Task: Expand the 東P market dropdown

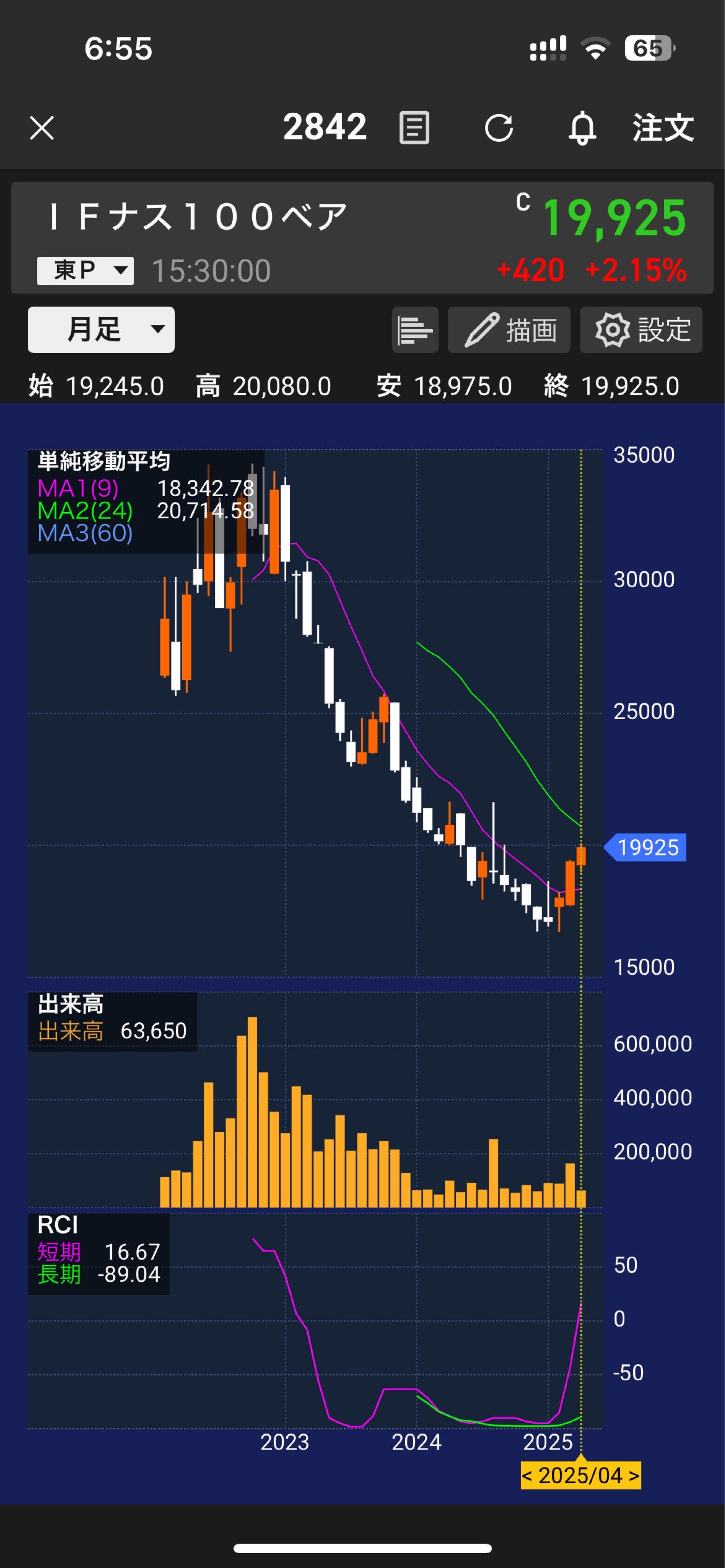Action: (85, 270)
